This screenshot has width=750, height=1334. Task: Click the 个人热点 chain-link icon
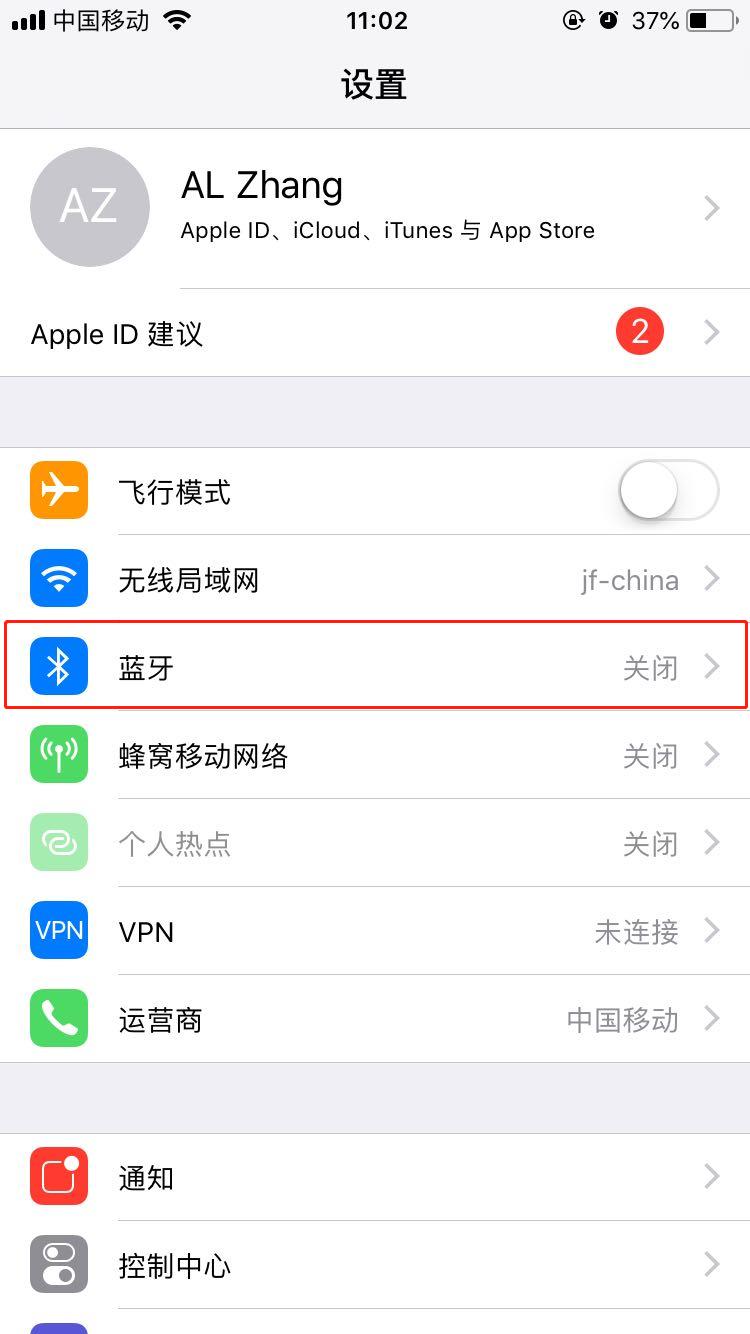click(x=59, y=842)
